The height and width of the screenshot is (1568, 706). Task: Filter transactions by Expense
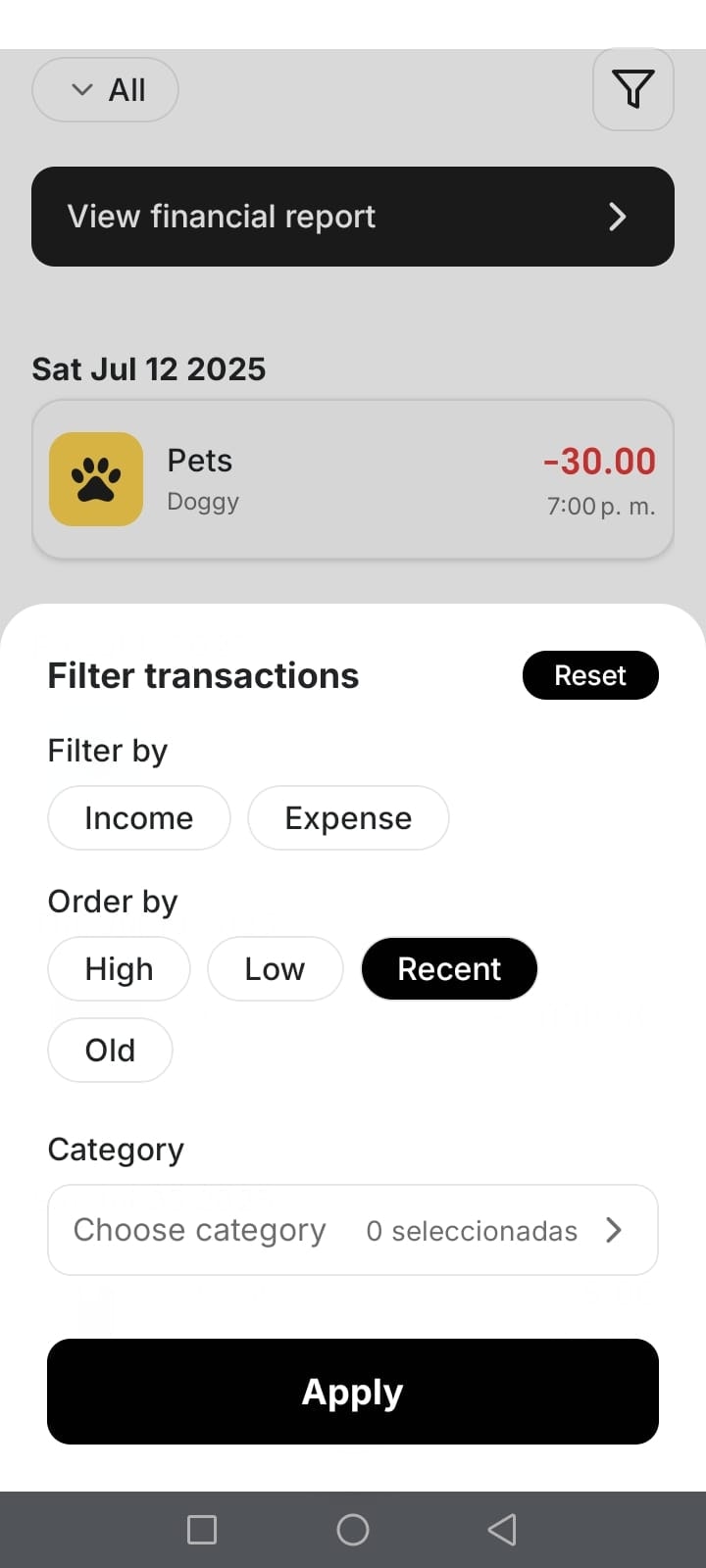pyautogui.click(x=348, y=818)
